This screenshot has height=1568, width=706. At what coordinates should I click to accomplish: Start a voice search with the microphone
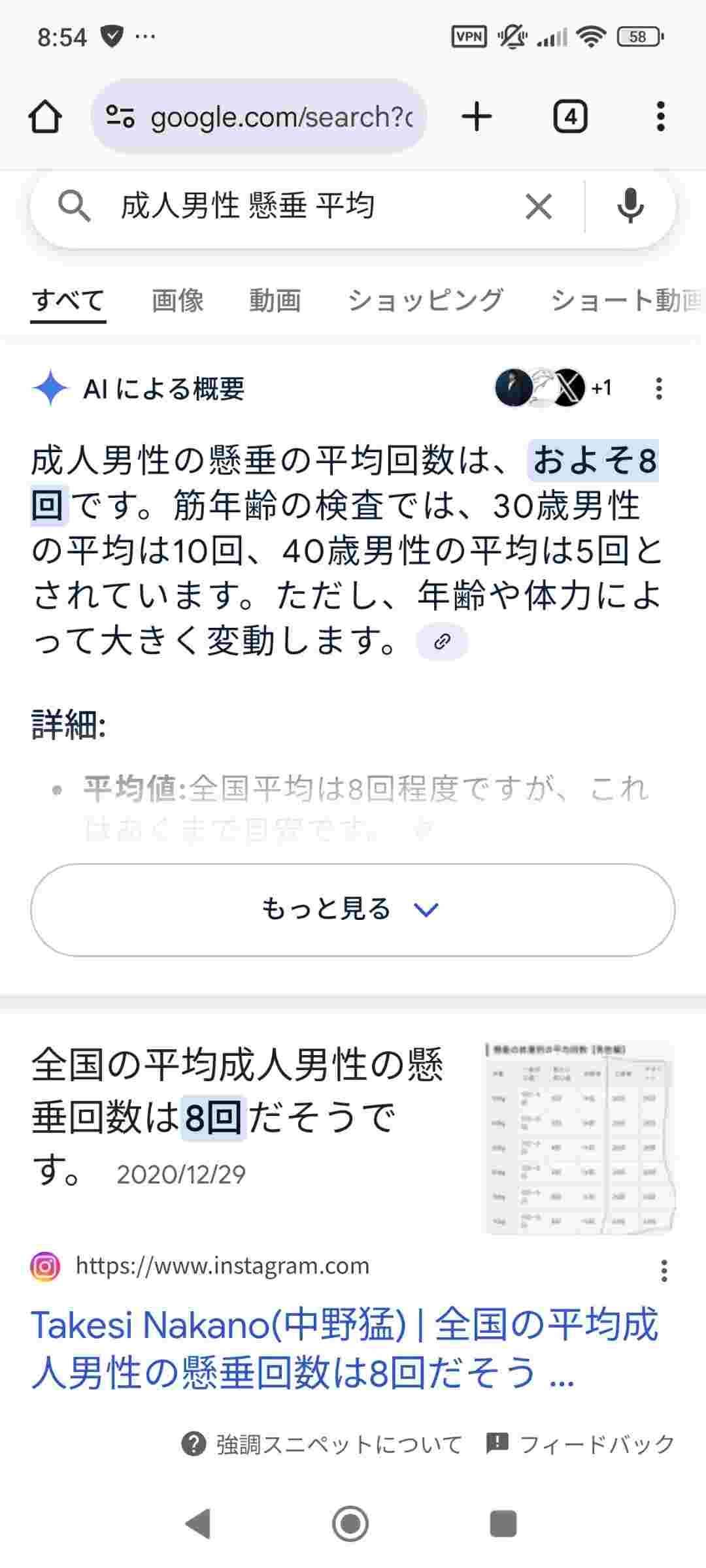point(630,206)
